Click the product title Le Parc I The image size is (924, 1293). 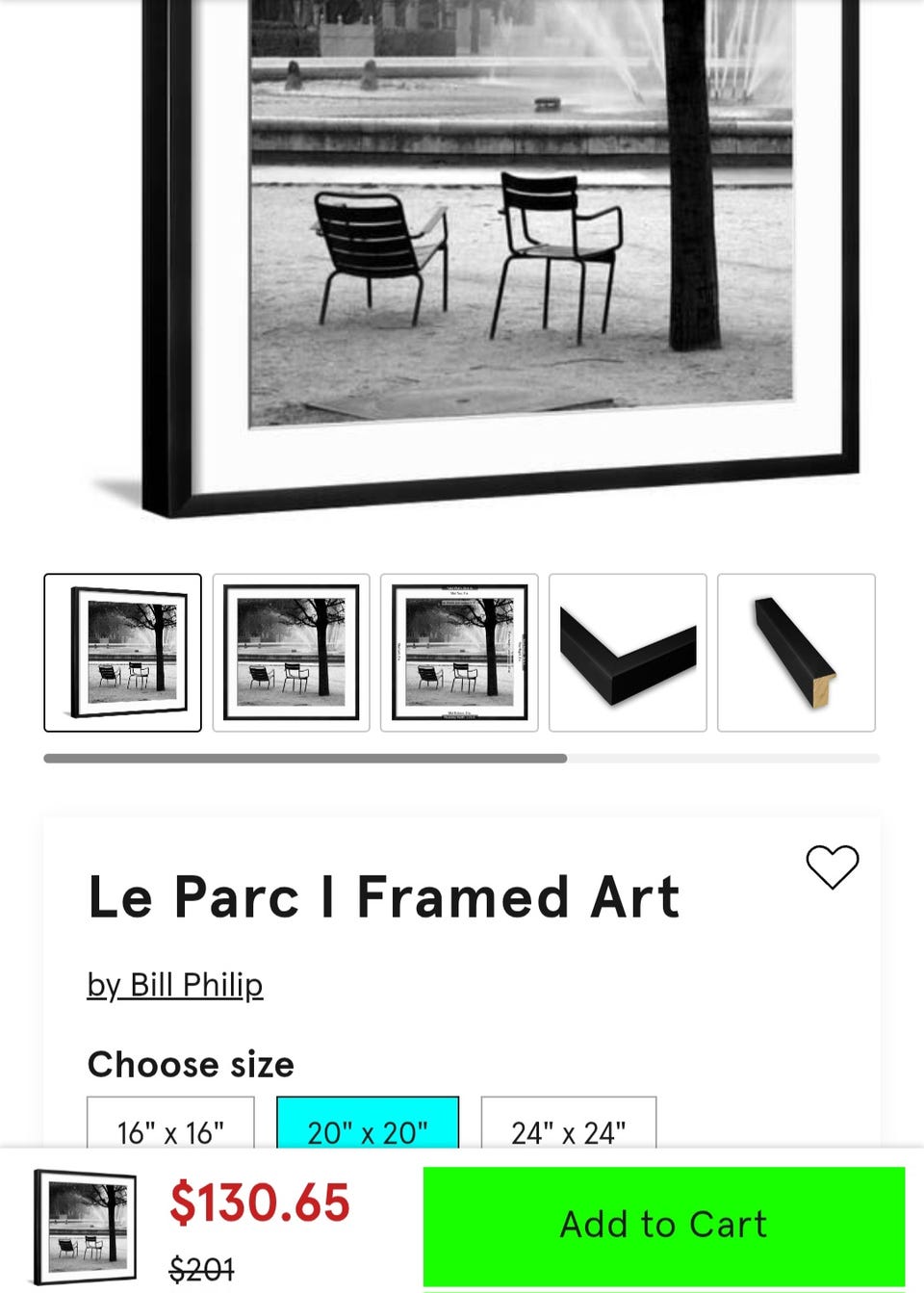tap(383, 895)
